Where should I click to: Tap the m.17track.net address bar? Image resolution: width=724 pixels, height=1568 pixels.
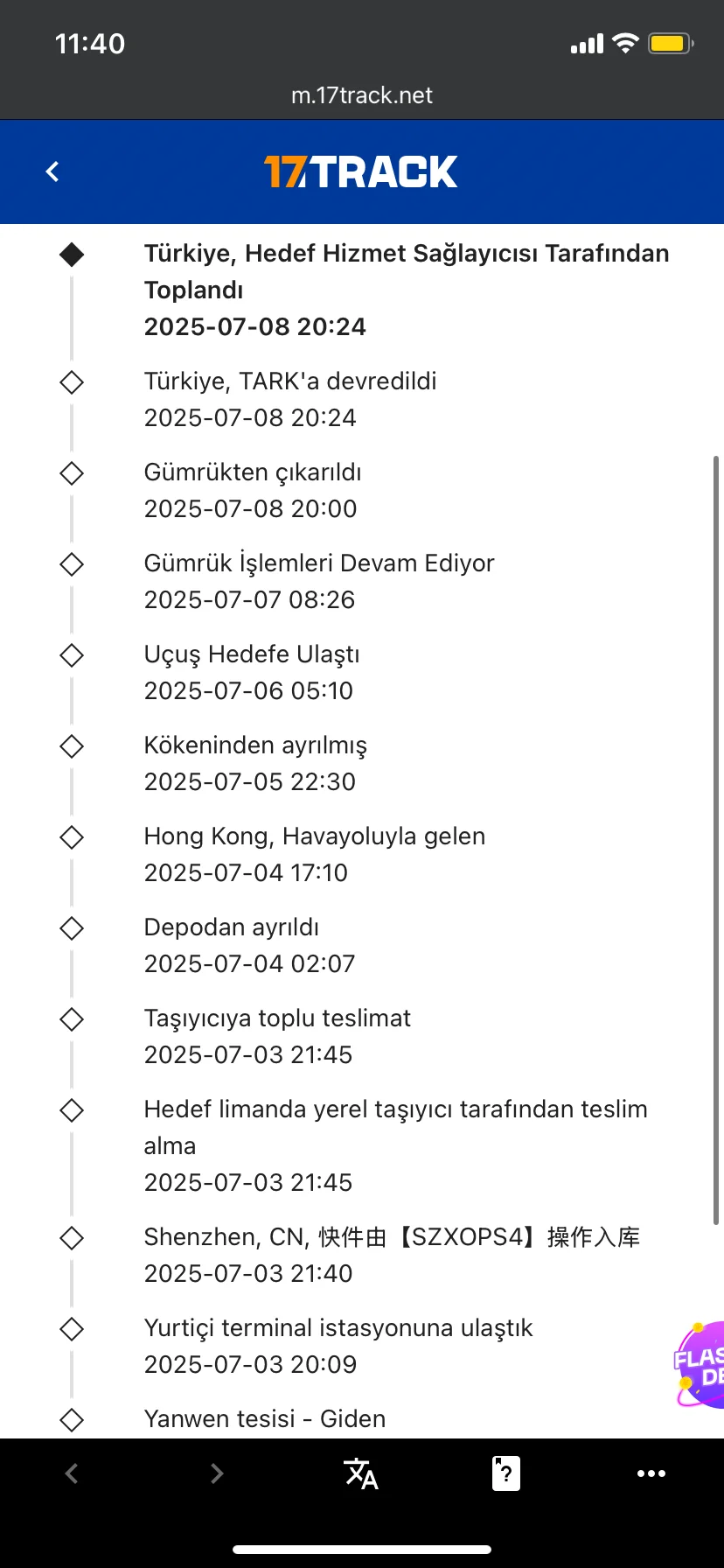[x=362, y=95]
